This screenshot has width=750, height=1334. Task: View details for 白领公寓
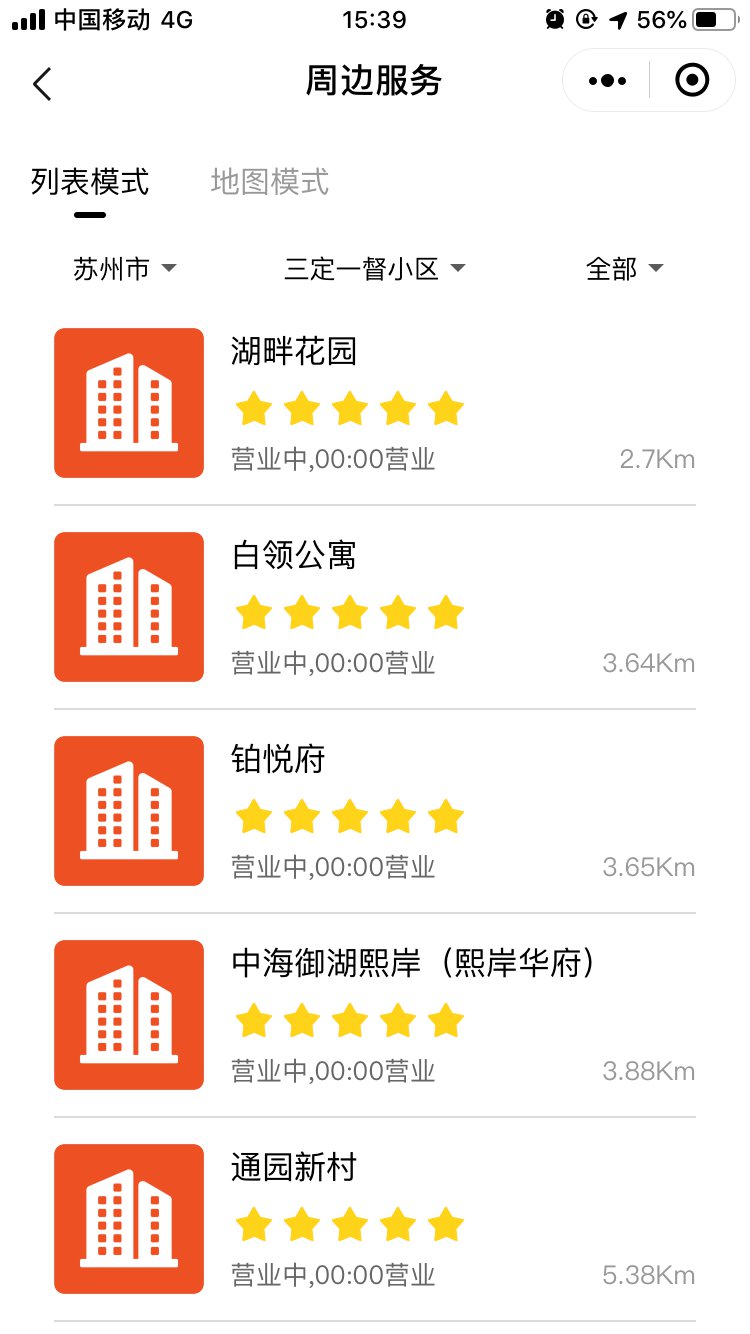pyautogui.click(x=374, y=607)
